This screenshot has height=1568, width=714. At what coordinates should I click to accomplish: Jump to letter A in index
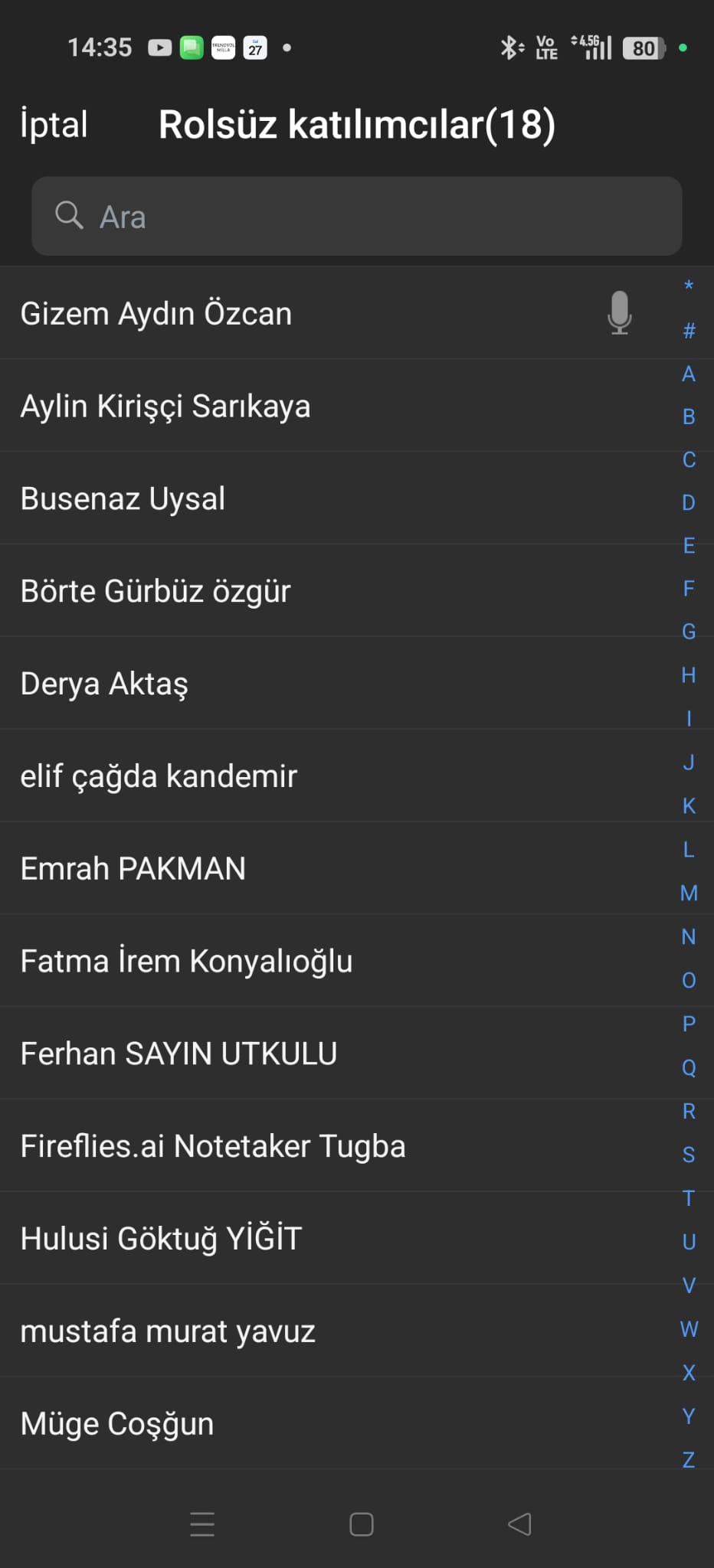pos(689,374)
